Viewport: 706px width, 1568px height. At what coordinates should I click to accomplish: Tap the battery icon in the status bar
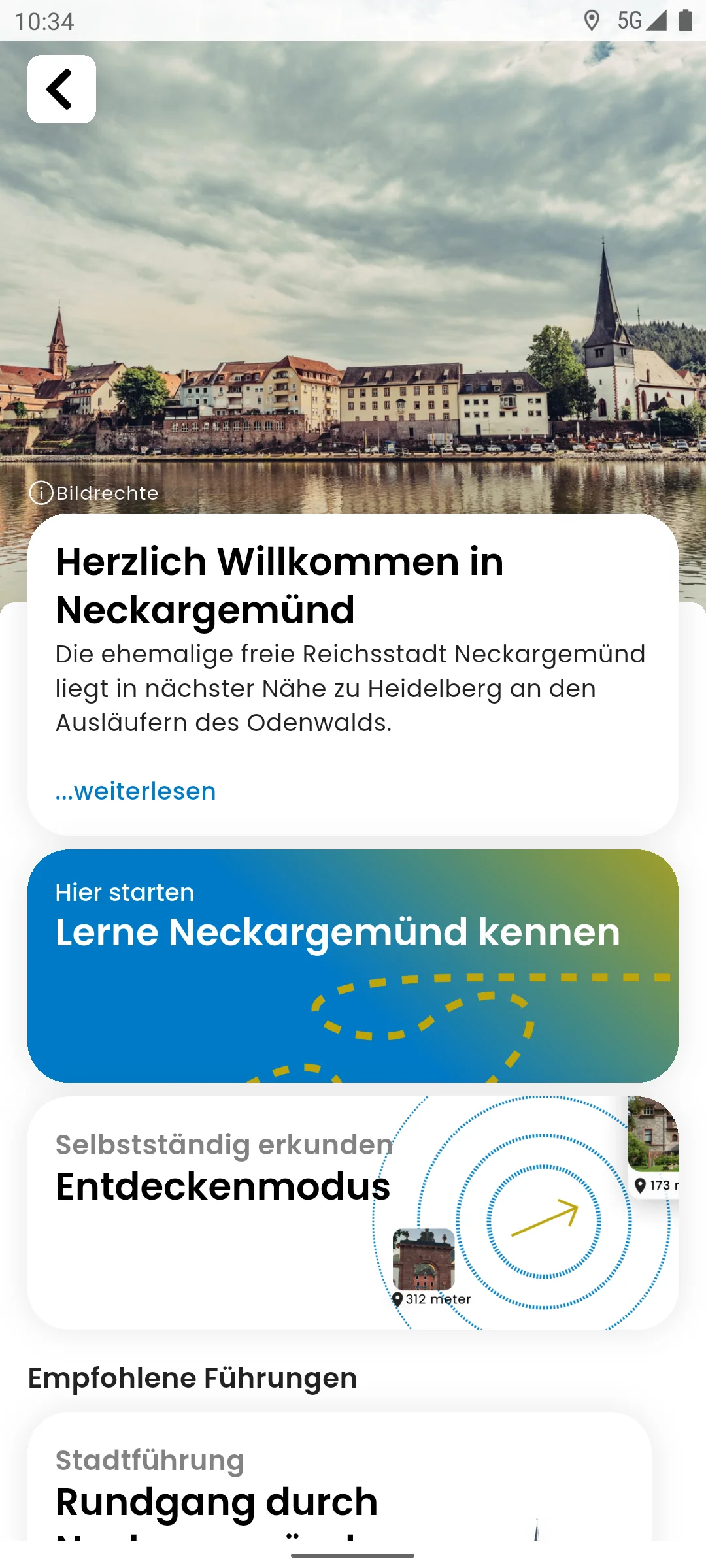click(685, 21)
